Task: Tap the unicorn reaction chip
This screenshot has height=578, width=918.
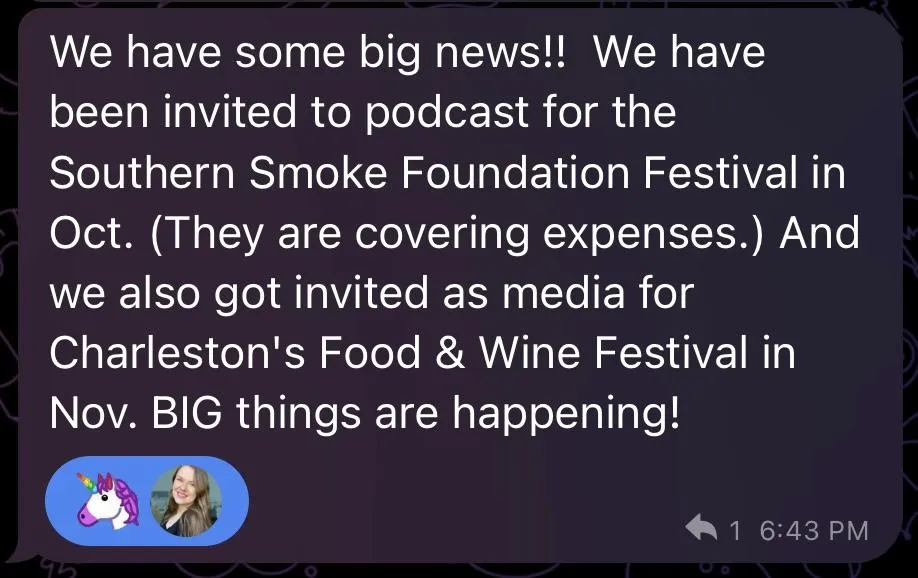Action: click(108, 500)
